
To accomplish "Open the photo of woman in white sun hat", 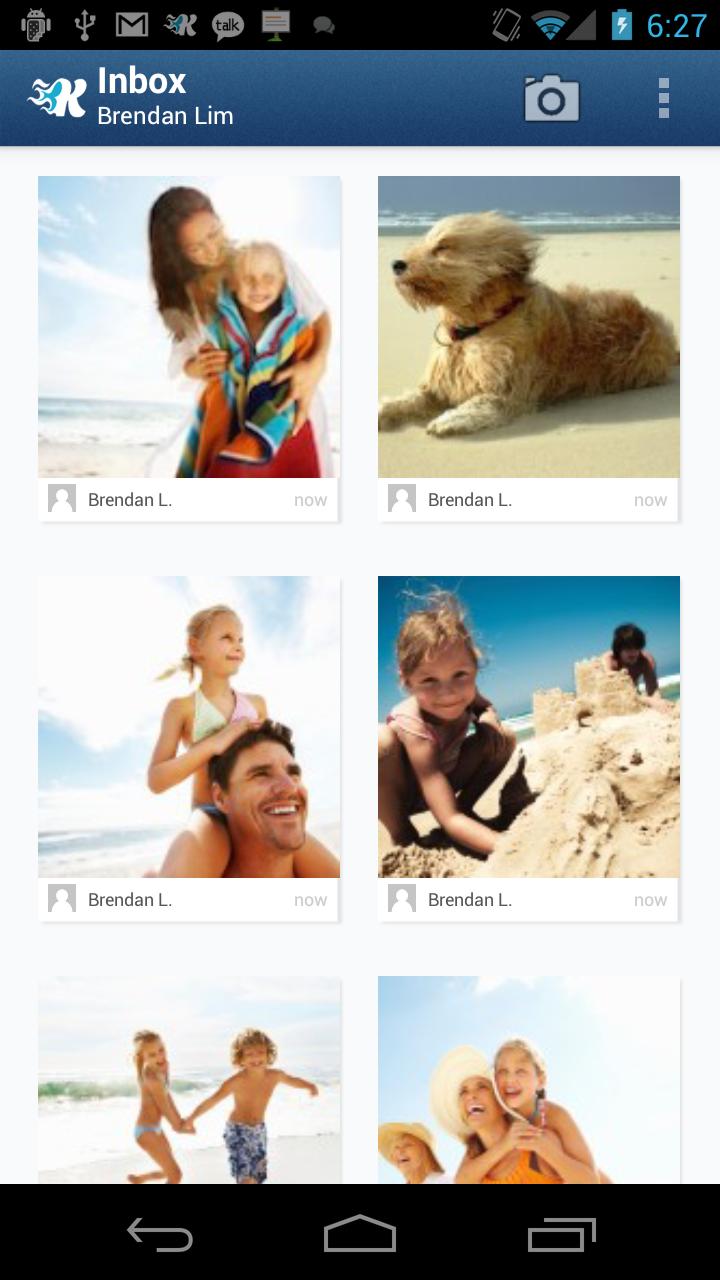I will [x=529, y=1080].
